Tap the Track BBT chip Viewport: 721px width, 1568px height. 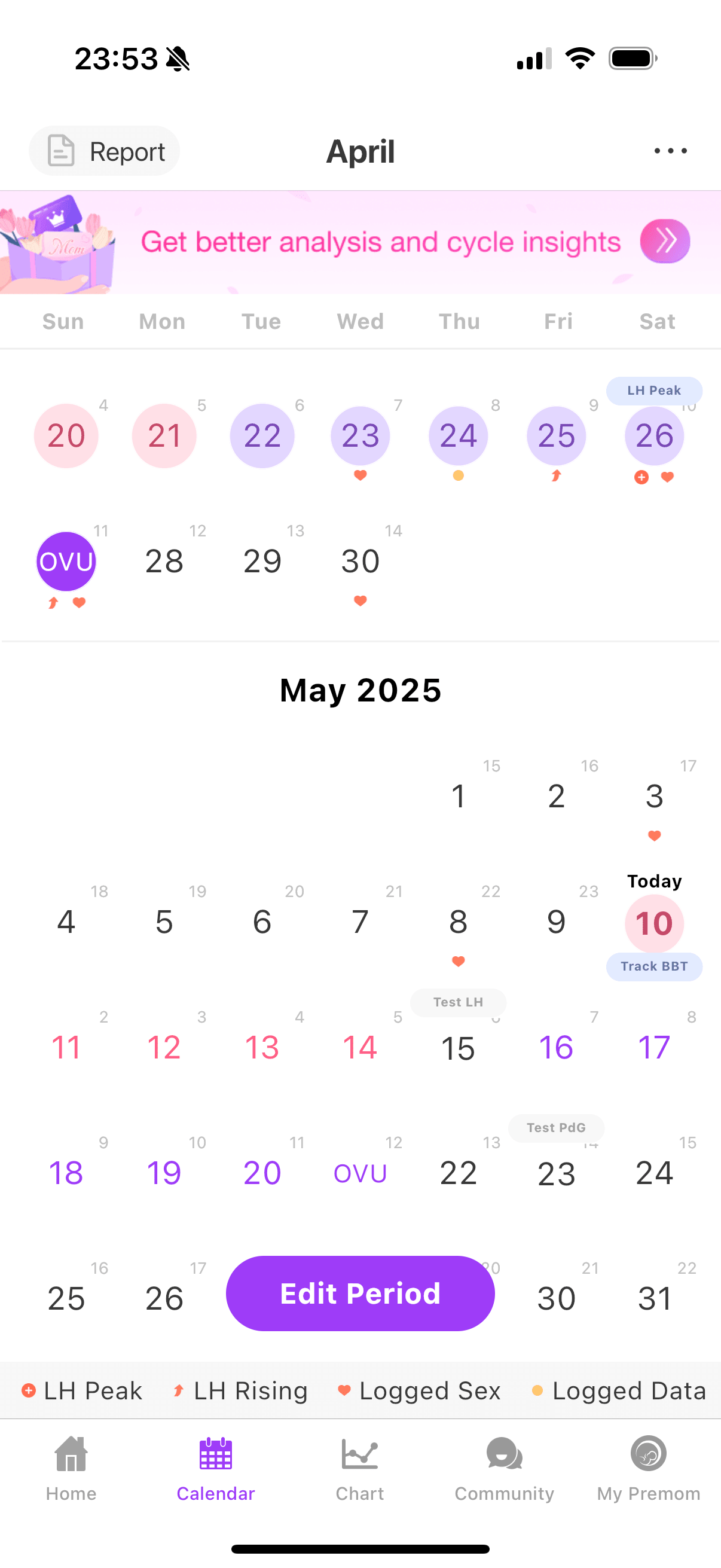pos(654,966)
